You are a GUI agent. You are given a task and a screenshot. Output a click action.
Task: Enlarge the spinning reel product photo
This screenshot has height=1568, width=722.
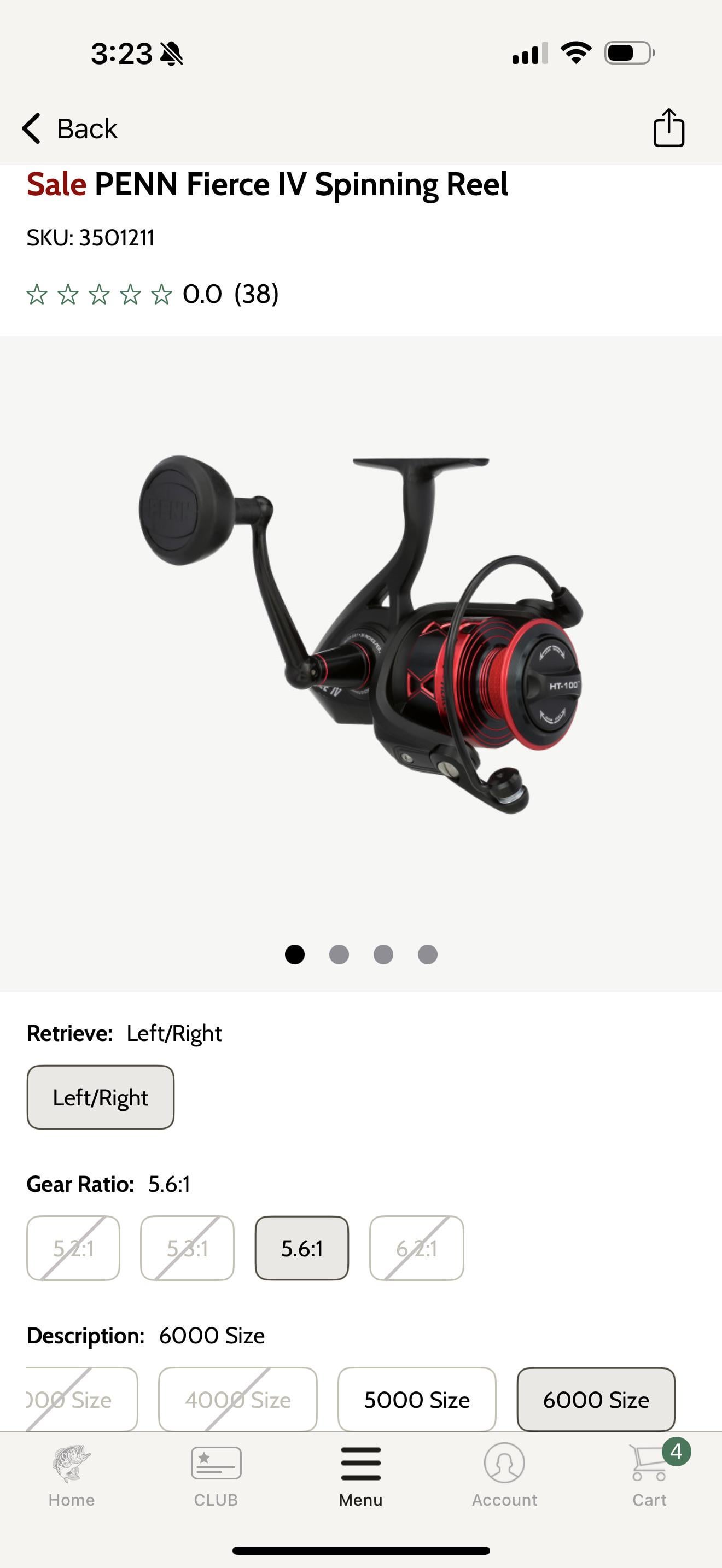click(x=360, y=633)
